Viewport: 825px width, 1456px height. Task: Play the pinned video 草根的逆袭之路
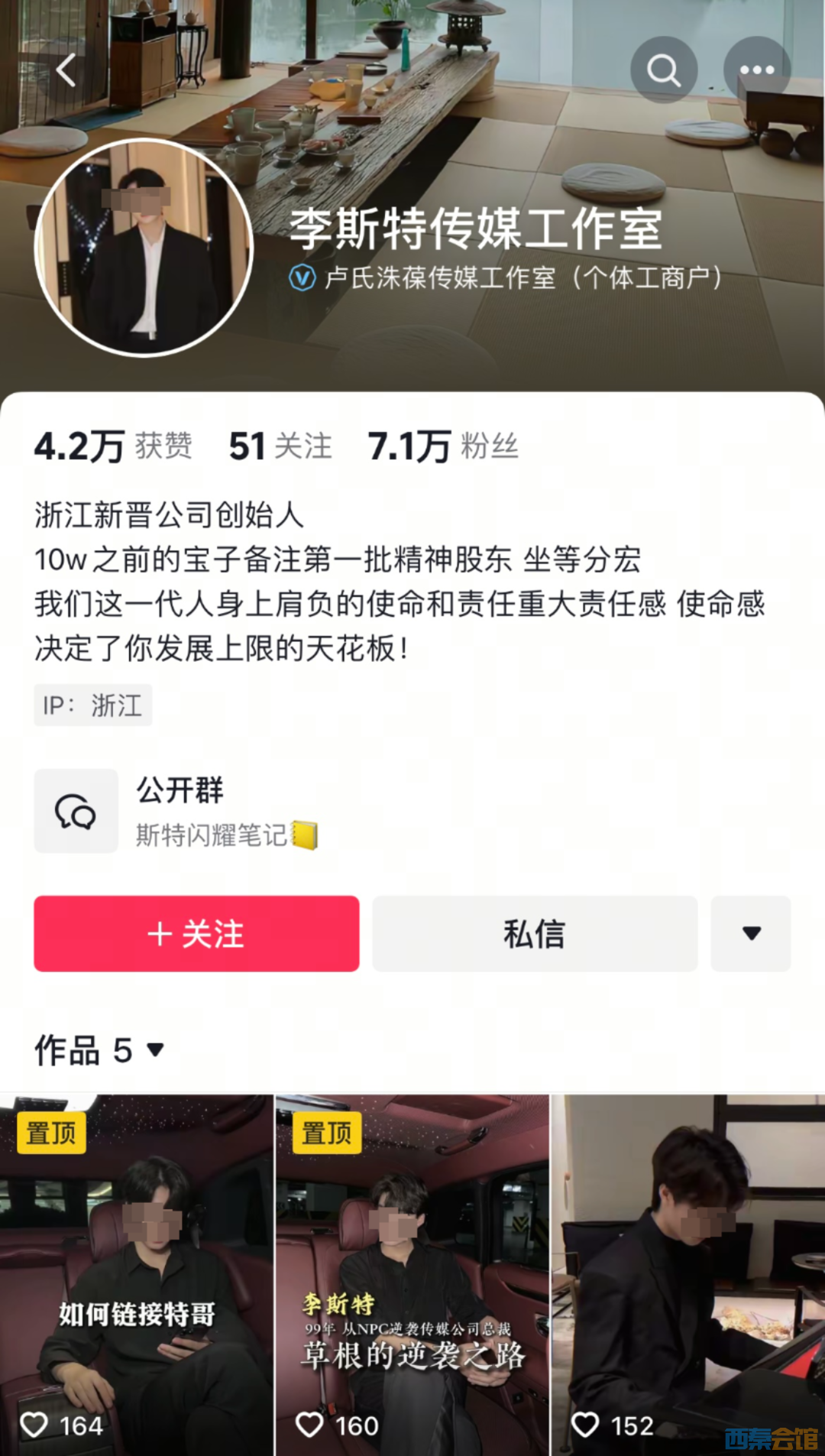coord(412,1275)
